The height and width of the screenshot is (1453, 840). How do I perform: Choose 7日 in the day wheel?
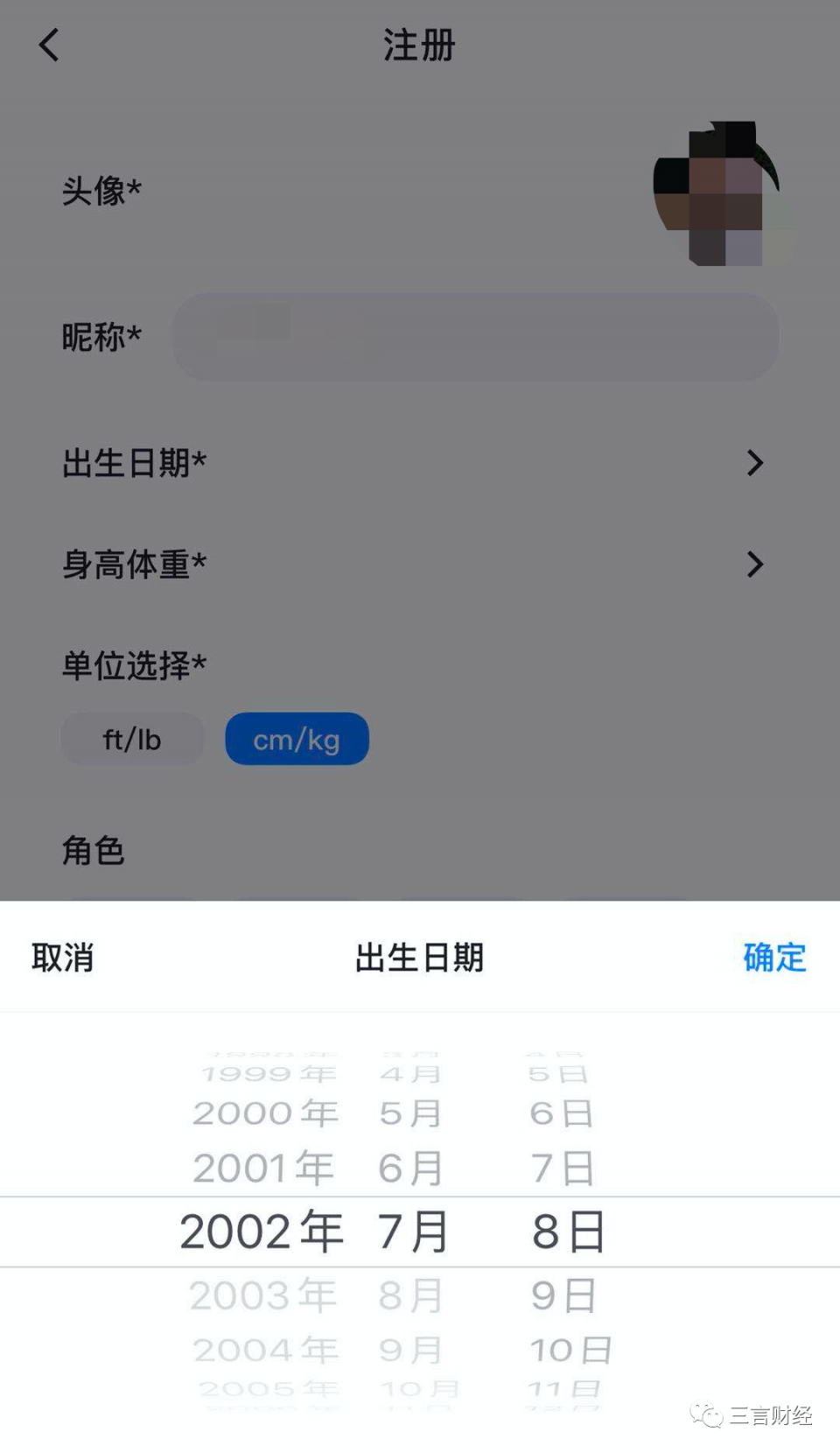pyautogui.click(x=563, y=1169)
